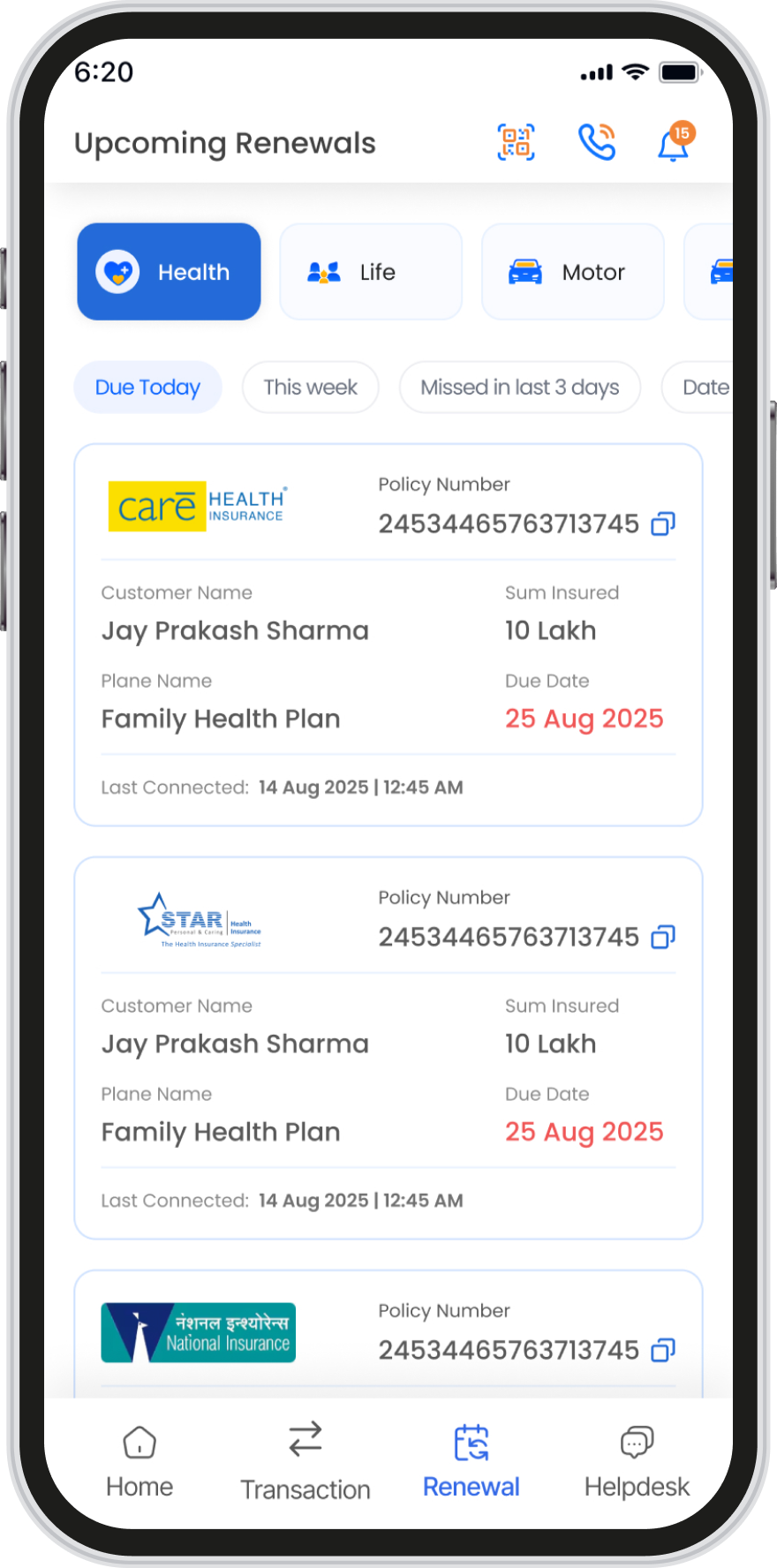Open the QR code scanner
The image size is (777, 1568).
coord(517,142)
